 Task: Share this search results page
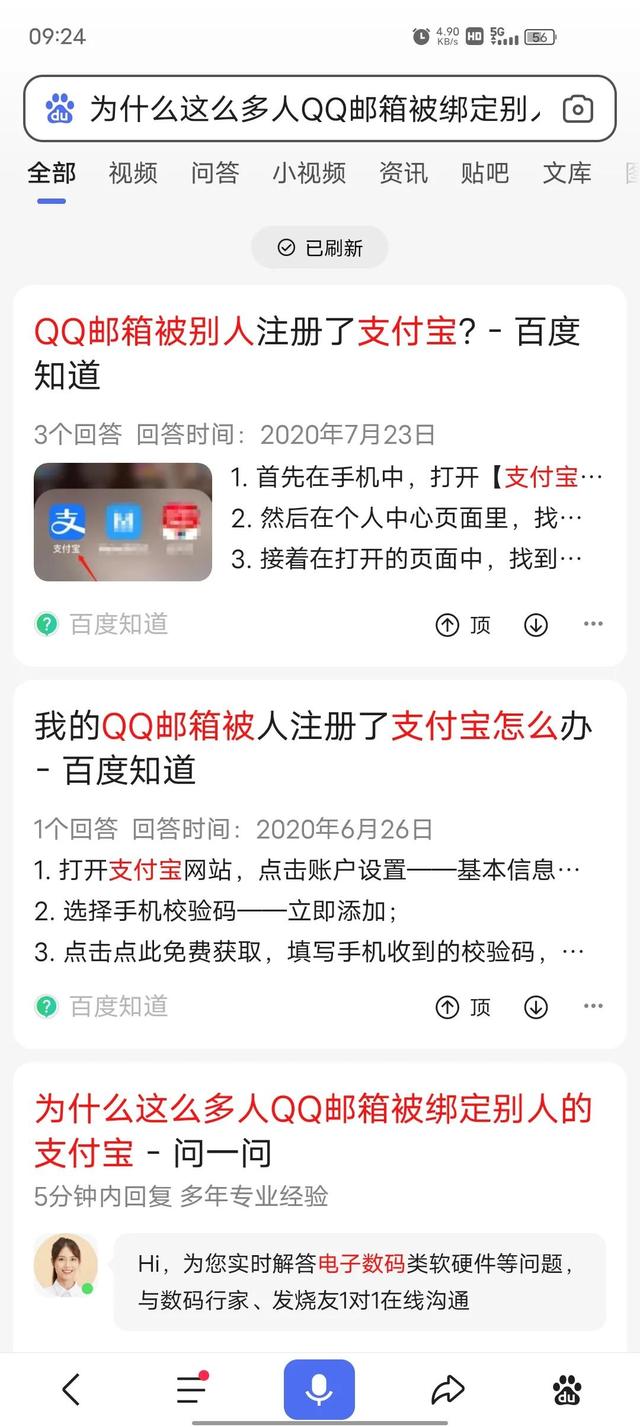[x=448, y=1389]
